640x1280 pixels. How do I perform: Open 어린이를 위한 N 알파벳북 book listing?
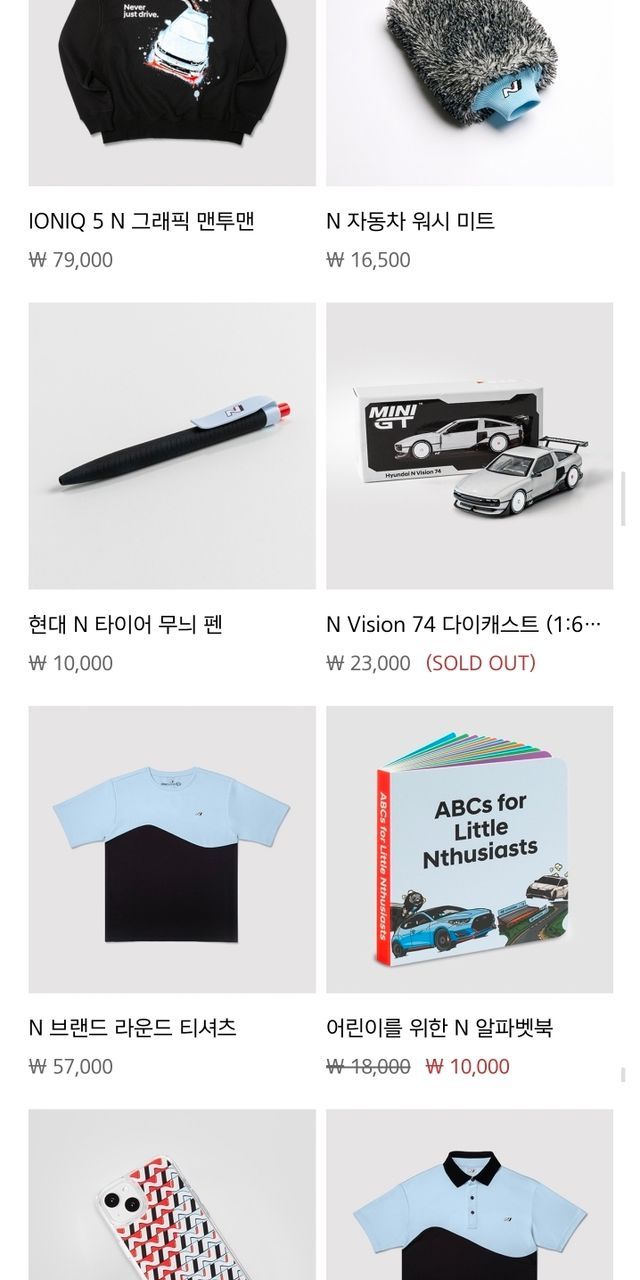(x=469, y=849)
